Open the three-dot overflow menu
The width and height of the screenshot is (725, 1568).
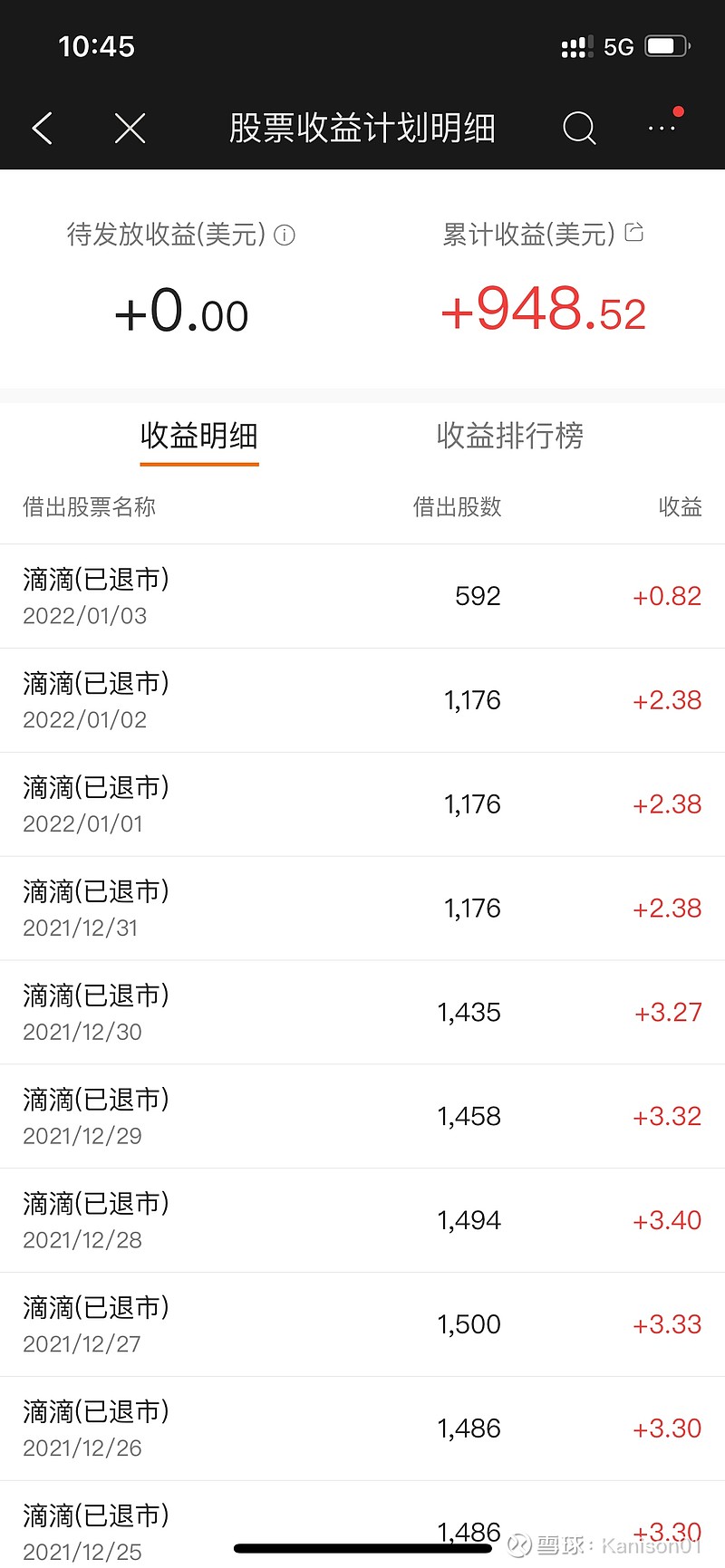click(x=662, y=129)
